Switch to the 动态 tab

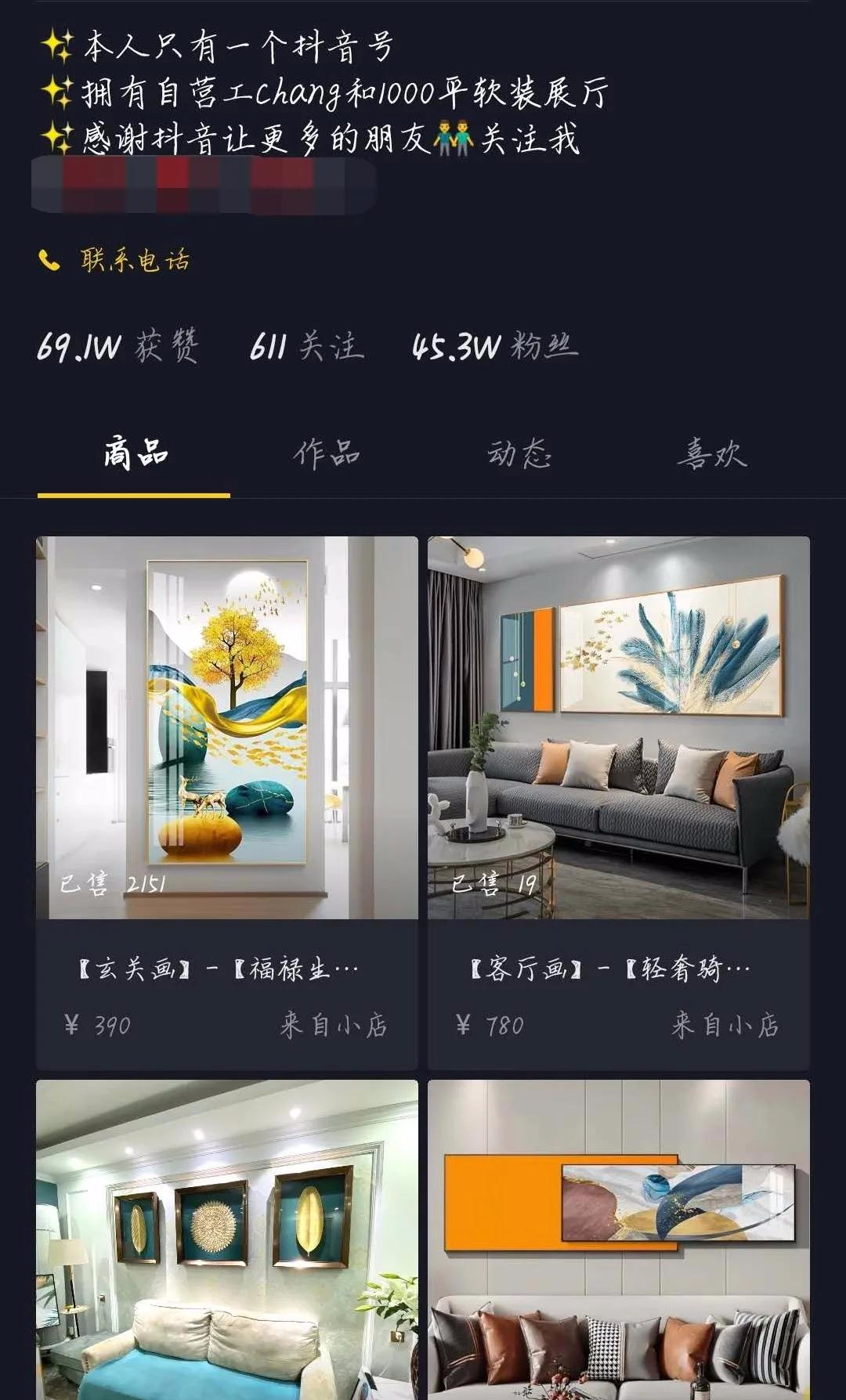point(519,453)
